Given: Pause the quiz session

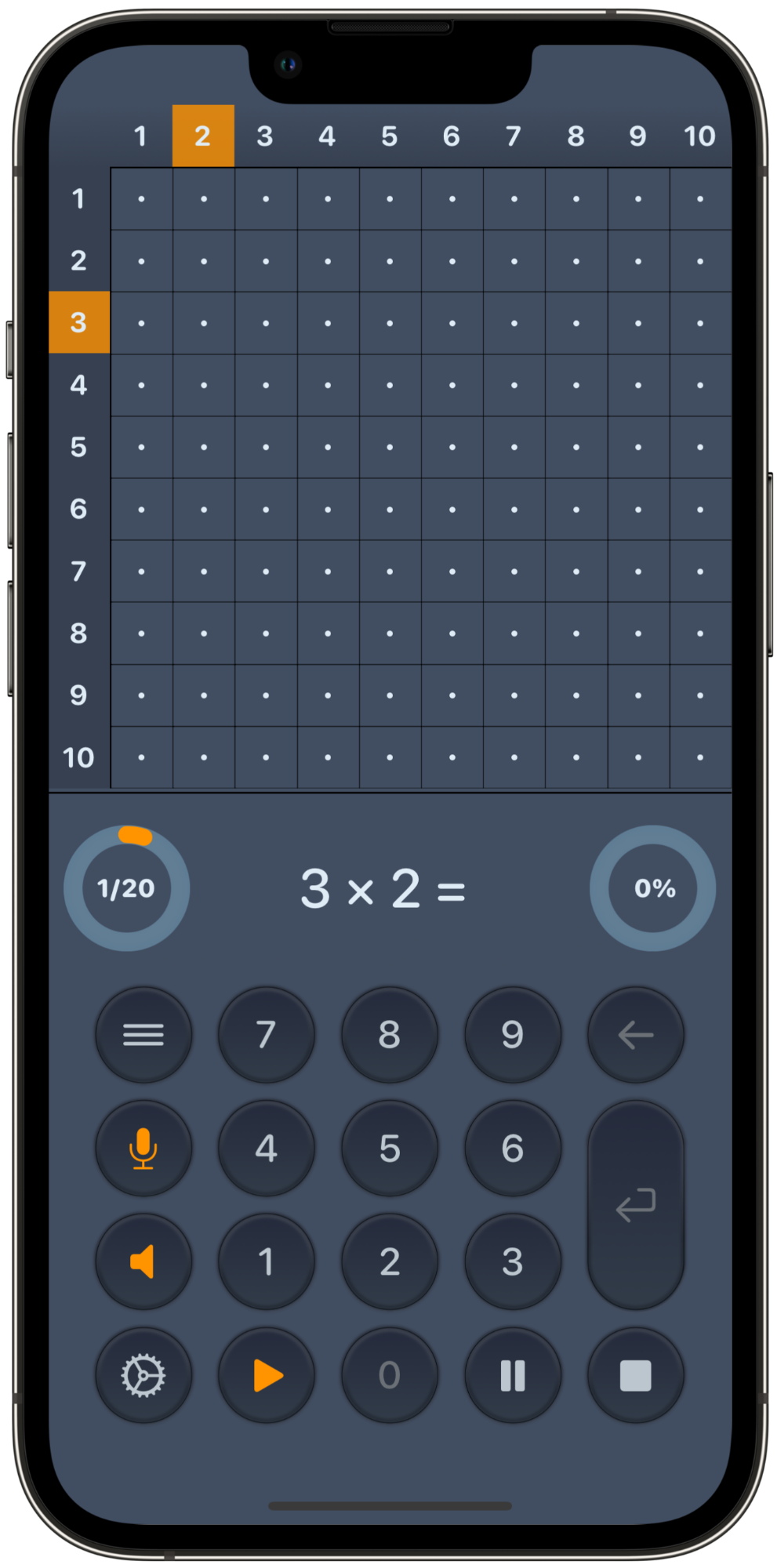Looking at the screenshot, I should click(513, 1375).
